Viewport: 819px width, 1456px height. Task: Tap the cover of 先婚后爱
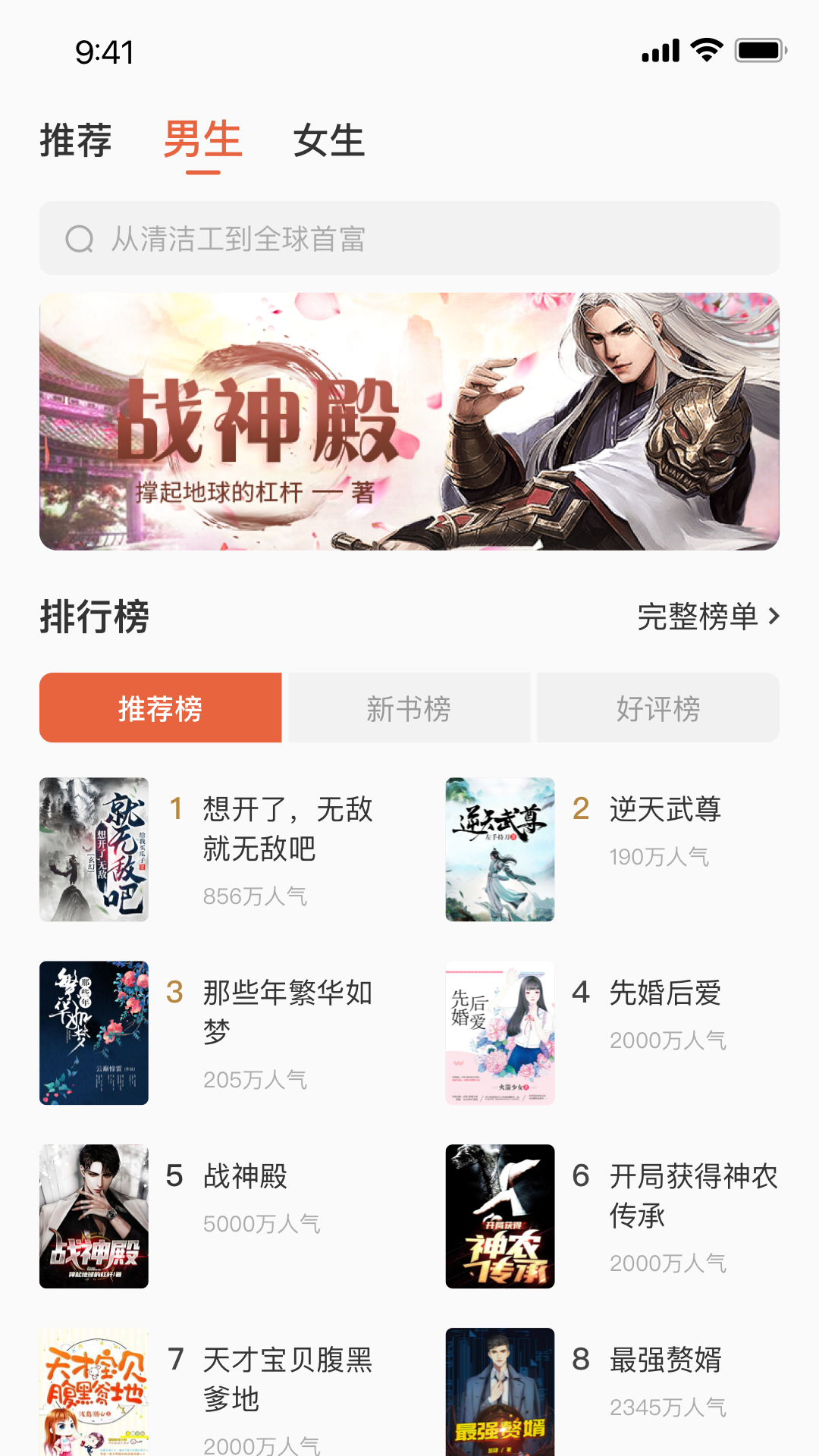(x=499, y=1032)
